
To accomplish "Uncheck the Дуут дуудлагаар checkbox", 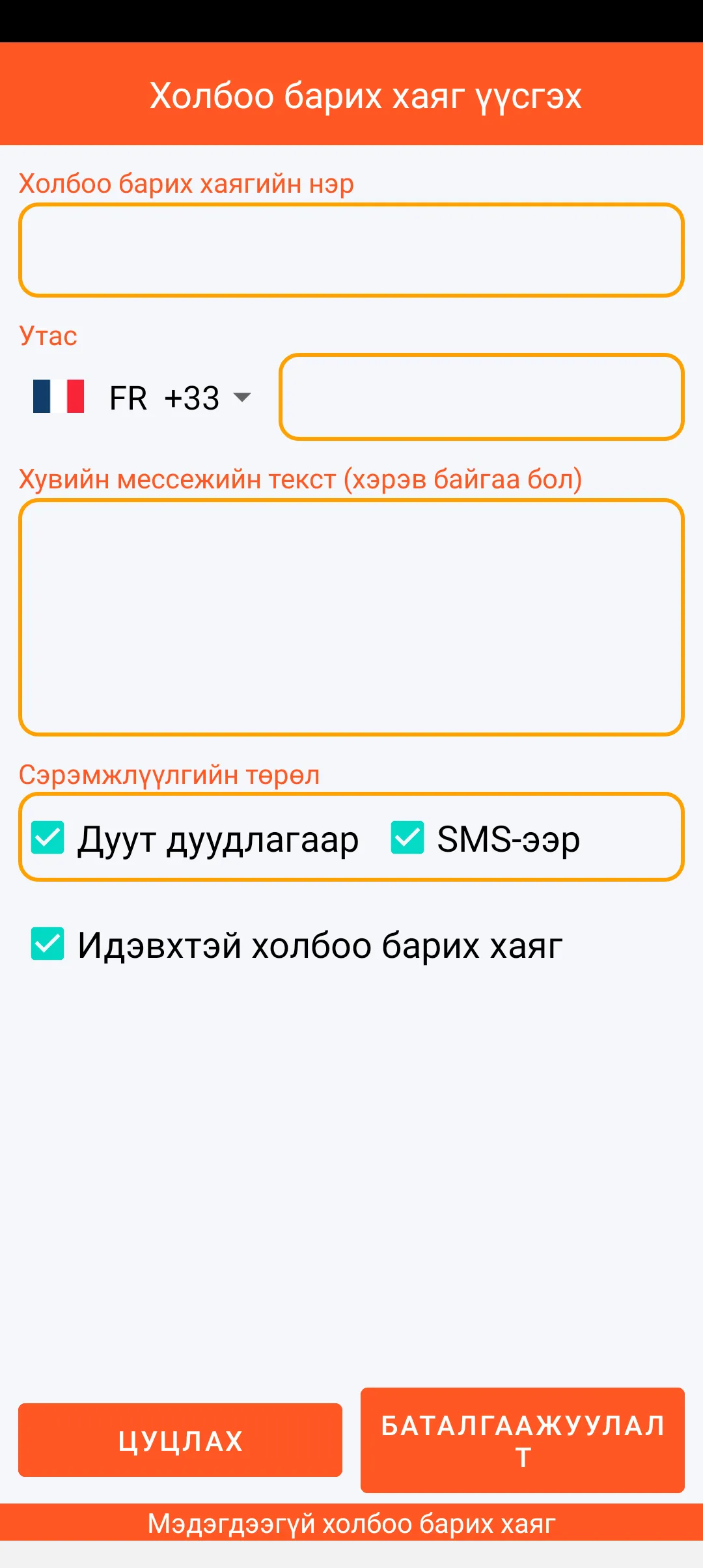I will [x=48, y=837].
